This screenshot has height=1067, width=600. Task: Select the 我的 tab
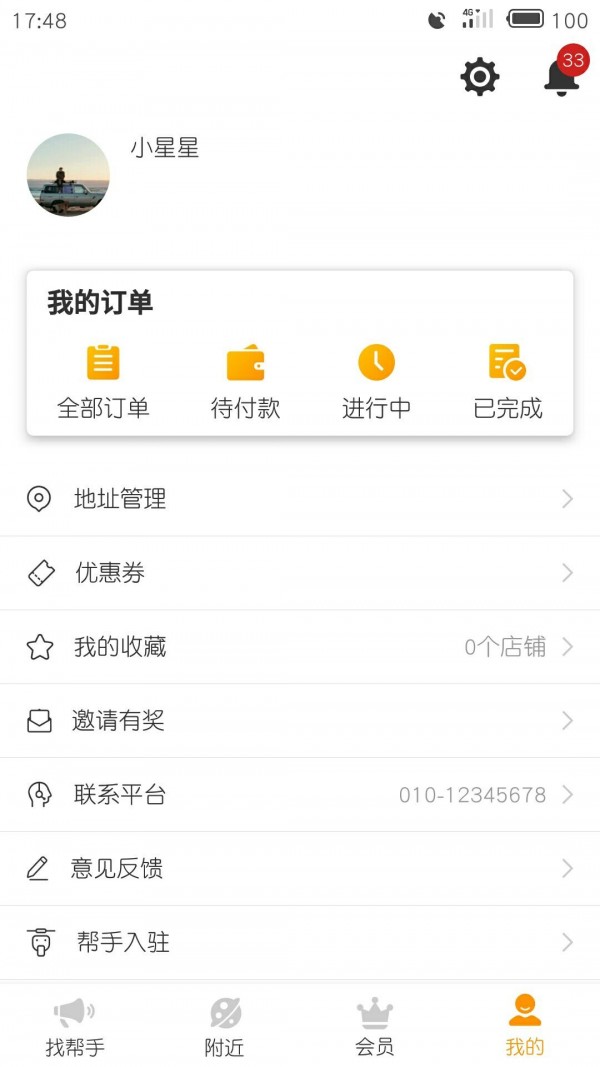(x=525, y=1026)
